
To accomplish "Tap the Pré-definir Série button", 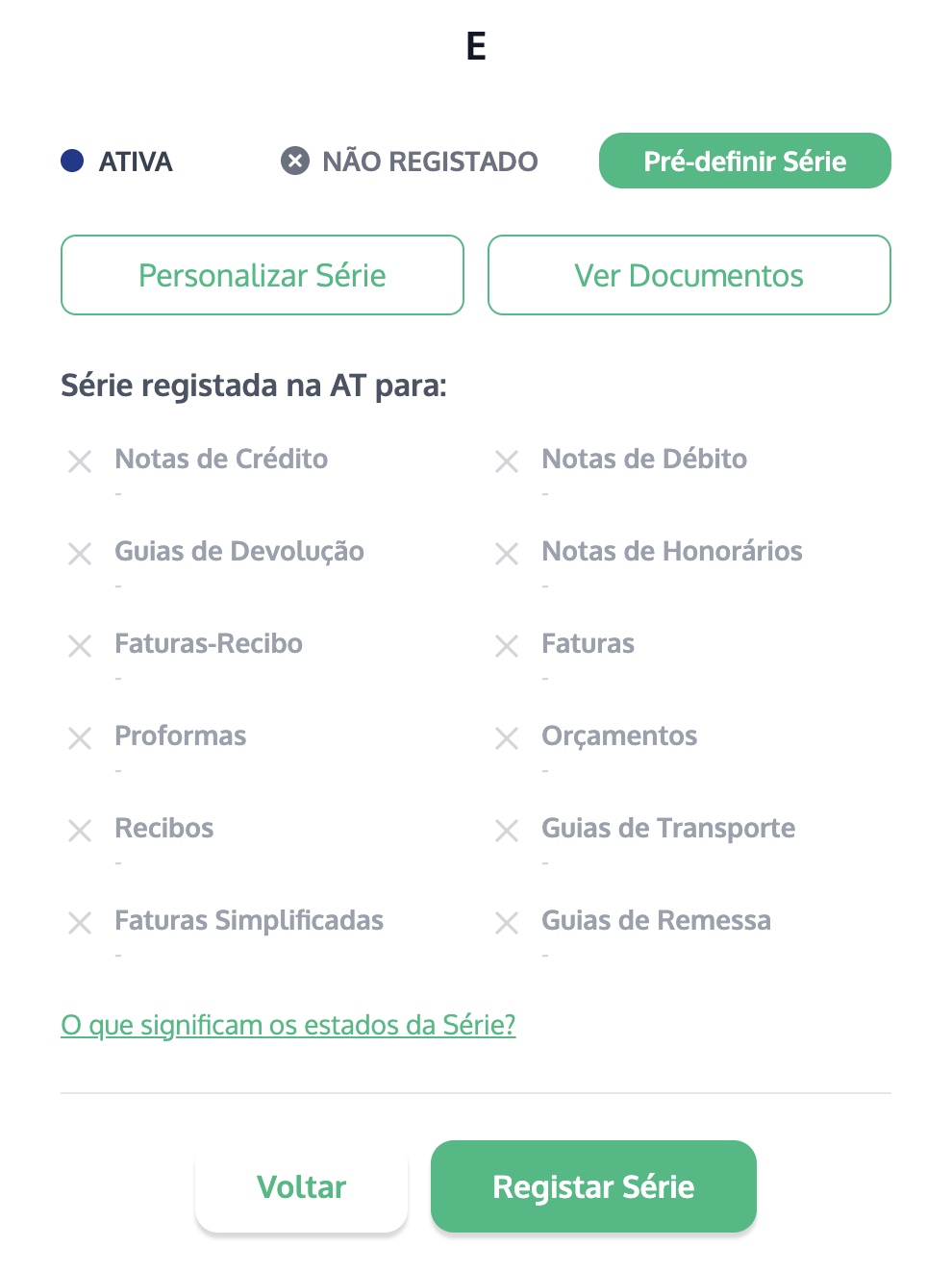I will 744,161.
